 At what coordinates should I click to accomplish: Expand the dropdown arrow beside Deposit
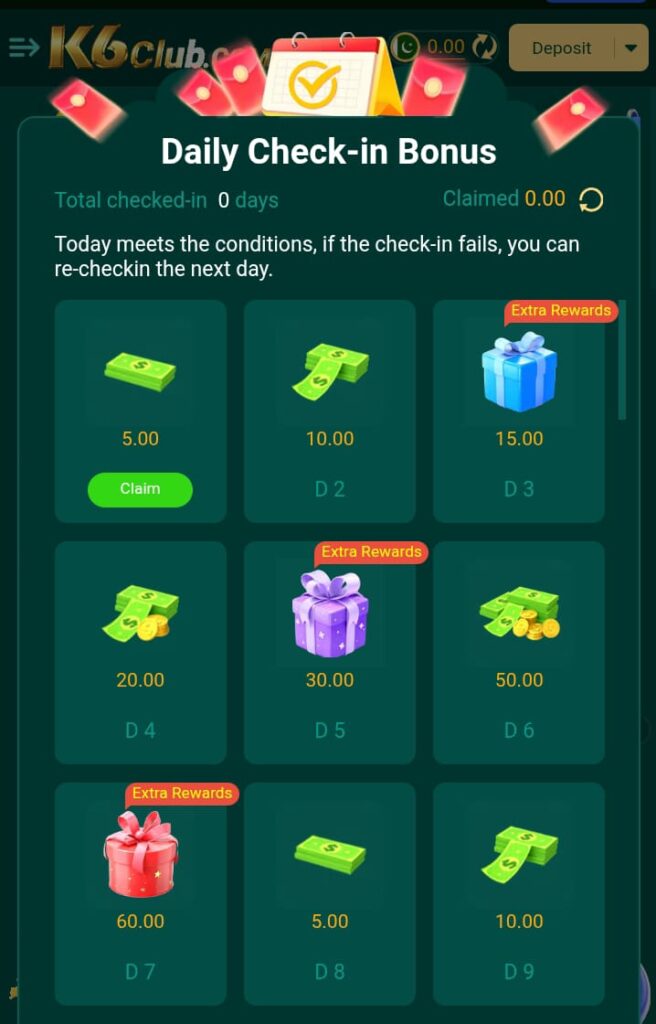point(631,48)
